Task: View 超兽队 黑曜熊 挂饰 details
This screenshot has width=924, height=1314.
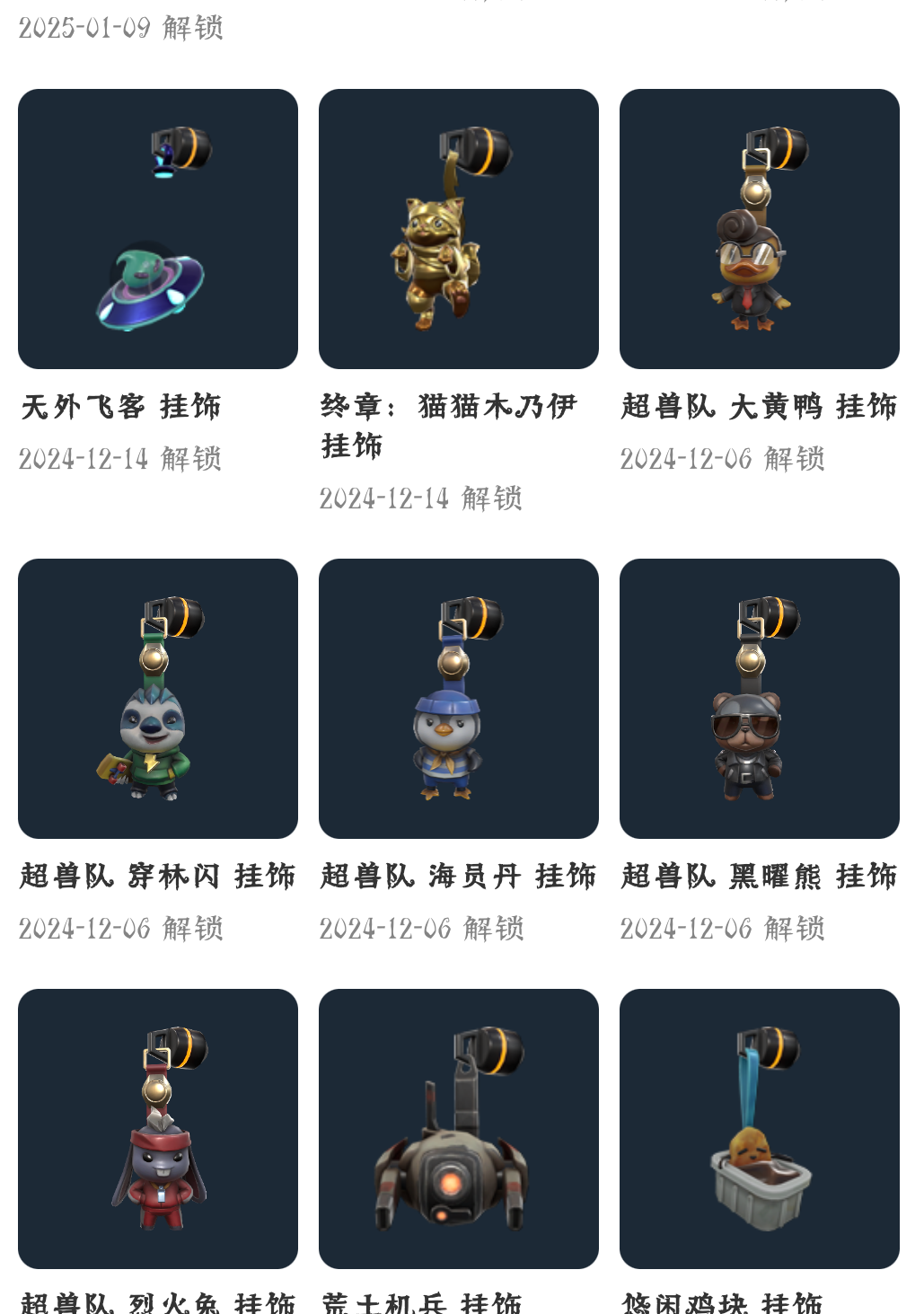Action: pyautogui.click(x=760, y=699)
